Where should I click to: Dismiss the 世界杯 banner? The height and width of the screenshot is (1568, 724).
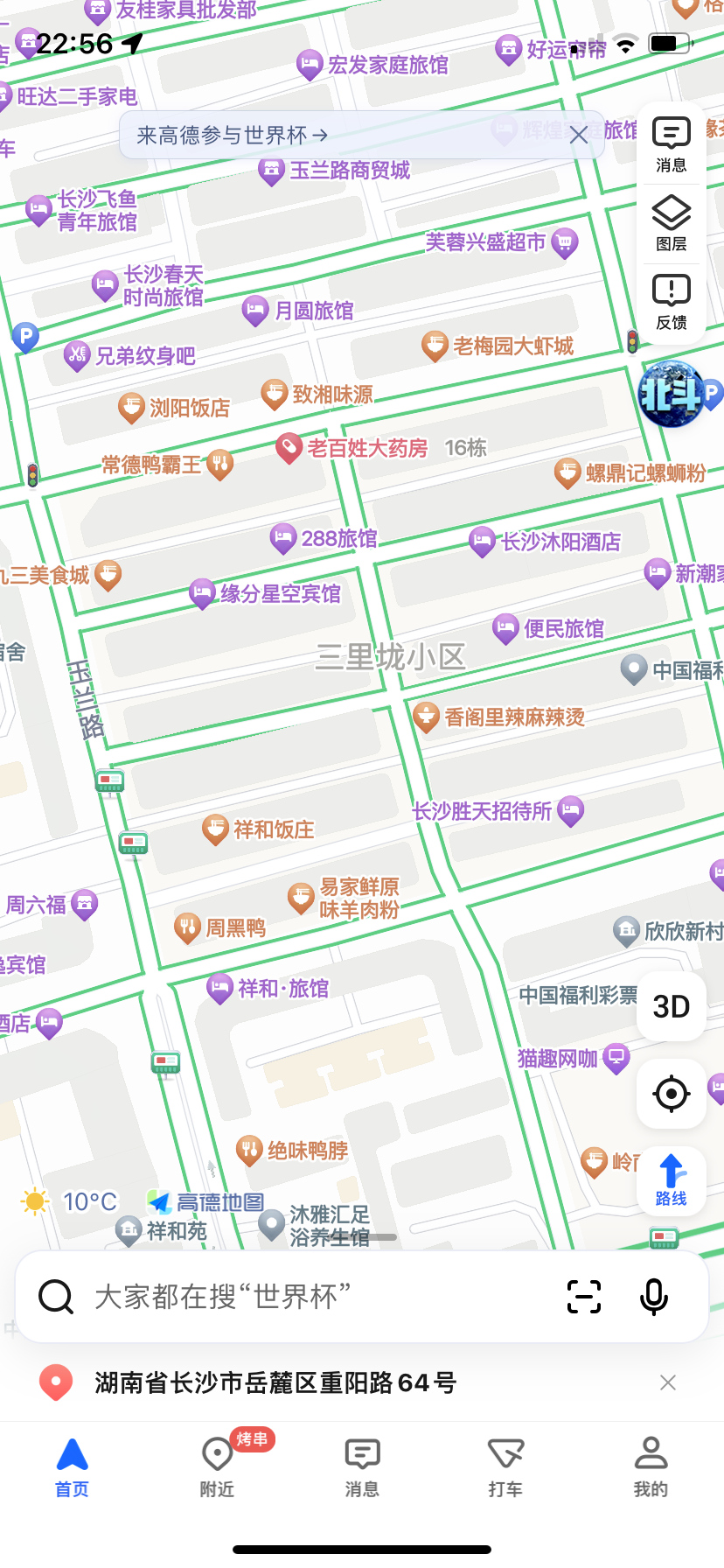(x=578, y=135)
